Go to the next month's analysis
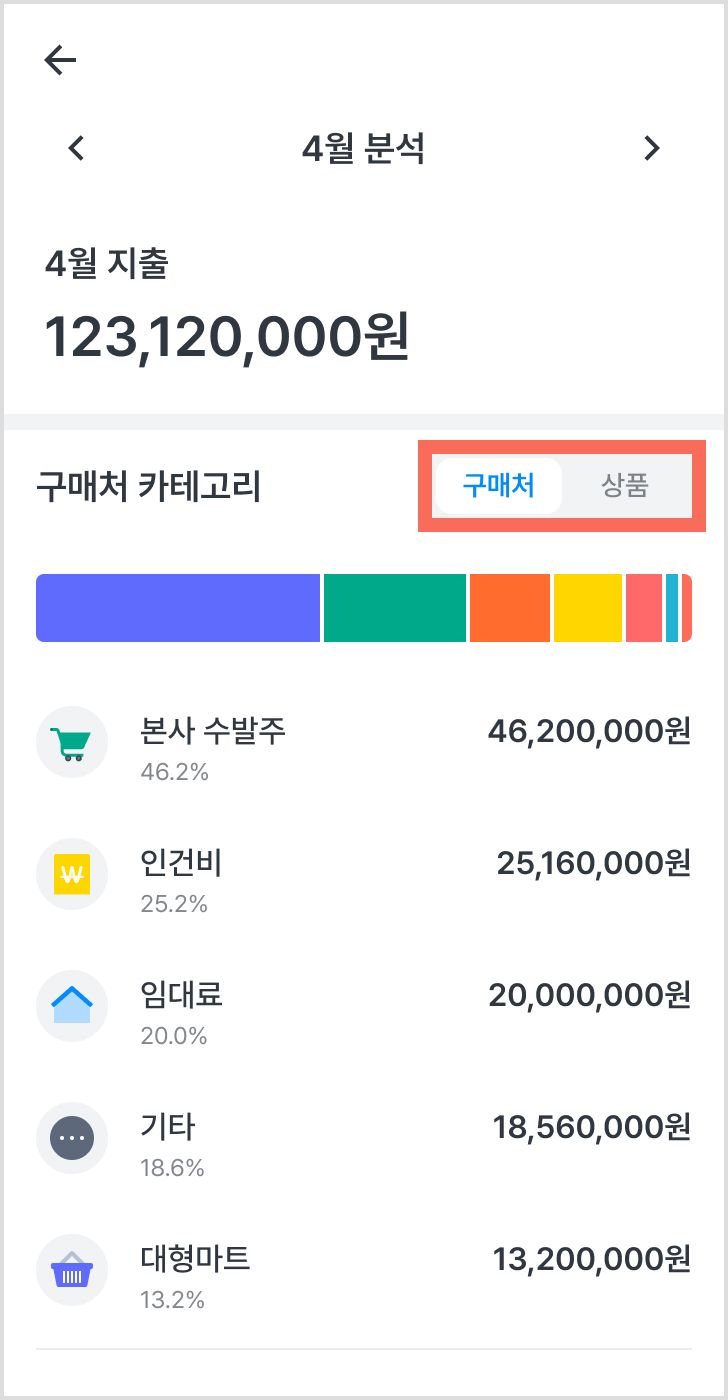This screenshot has width=728, height=1400. pyautogui.click(x=652, y=149)
